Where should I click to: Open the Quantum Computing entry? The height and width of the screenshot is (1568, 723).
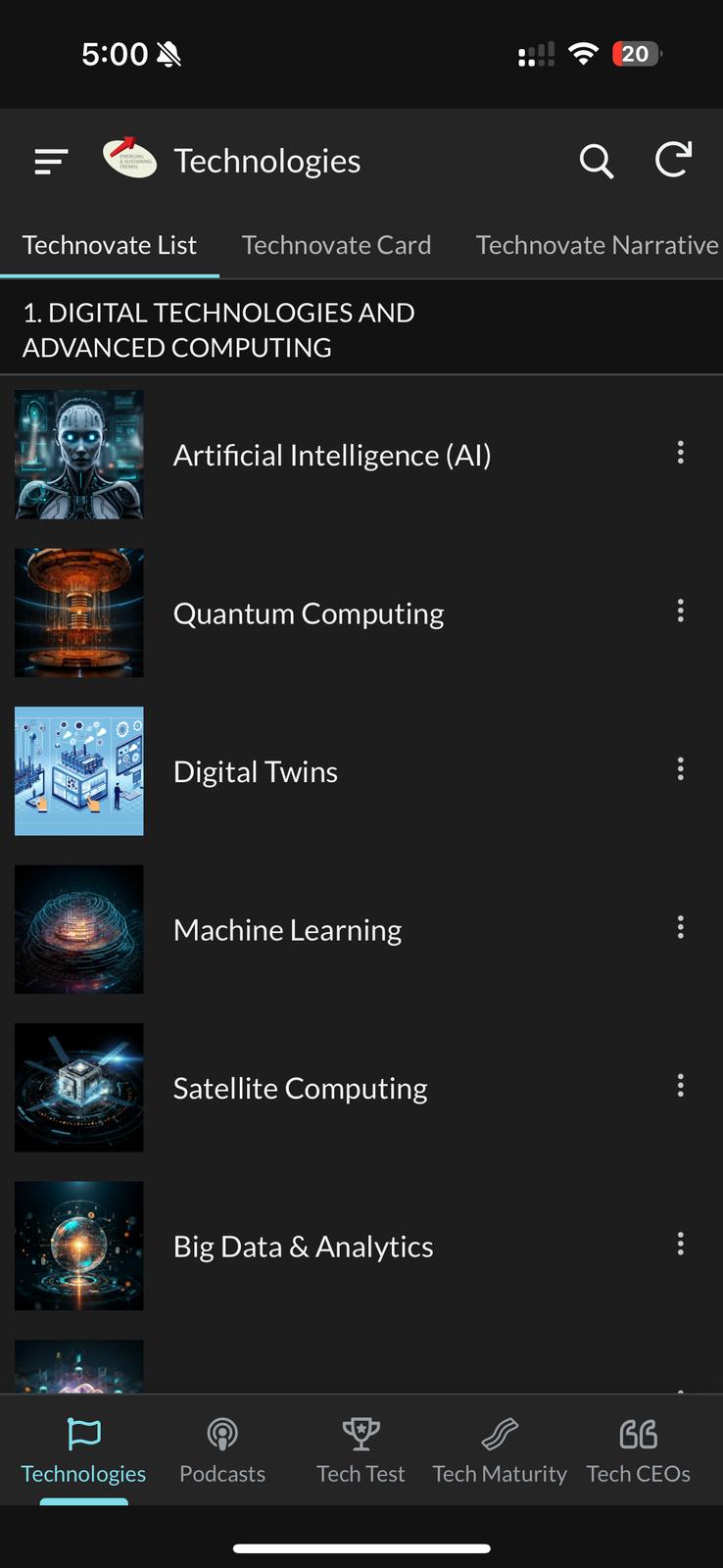(308, 613)
